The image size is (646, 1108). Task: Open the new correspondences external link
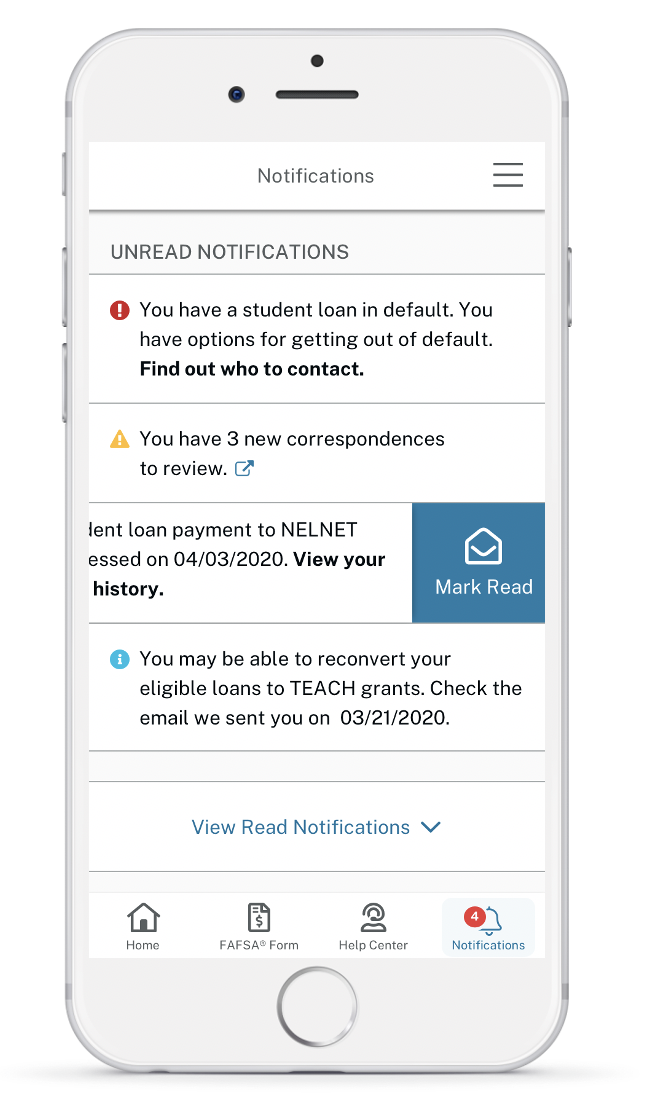[x=244, y=468]
